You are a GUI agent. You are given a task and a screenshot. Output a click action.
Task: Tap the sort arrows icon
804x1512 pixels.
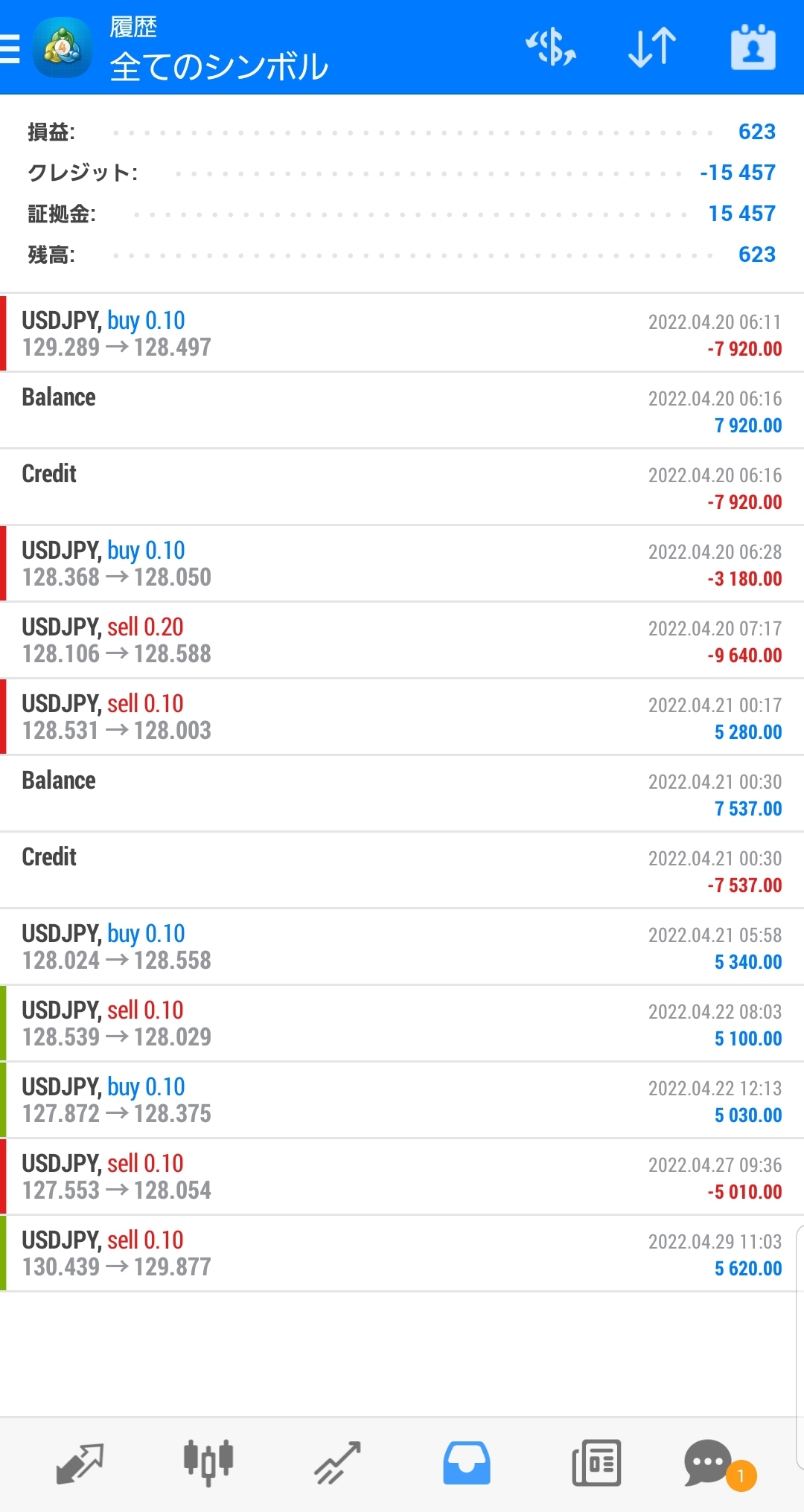[652, 48]
